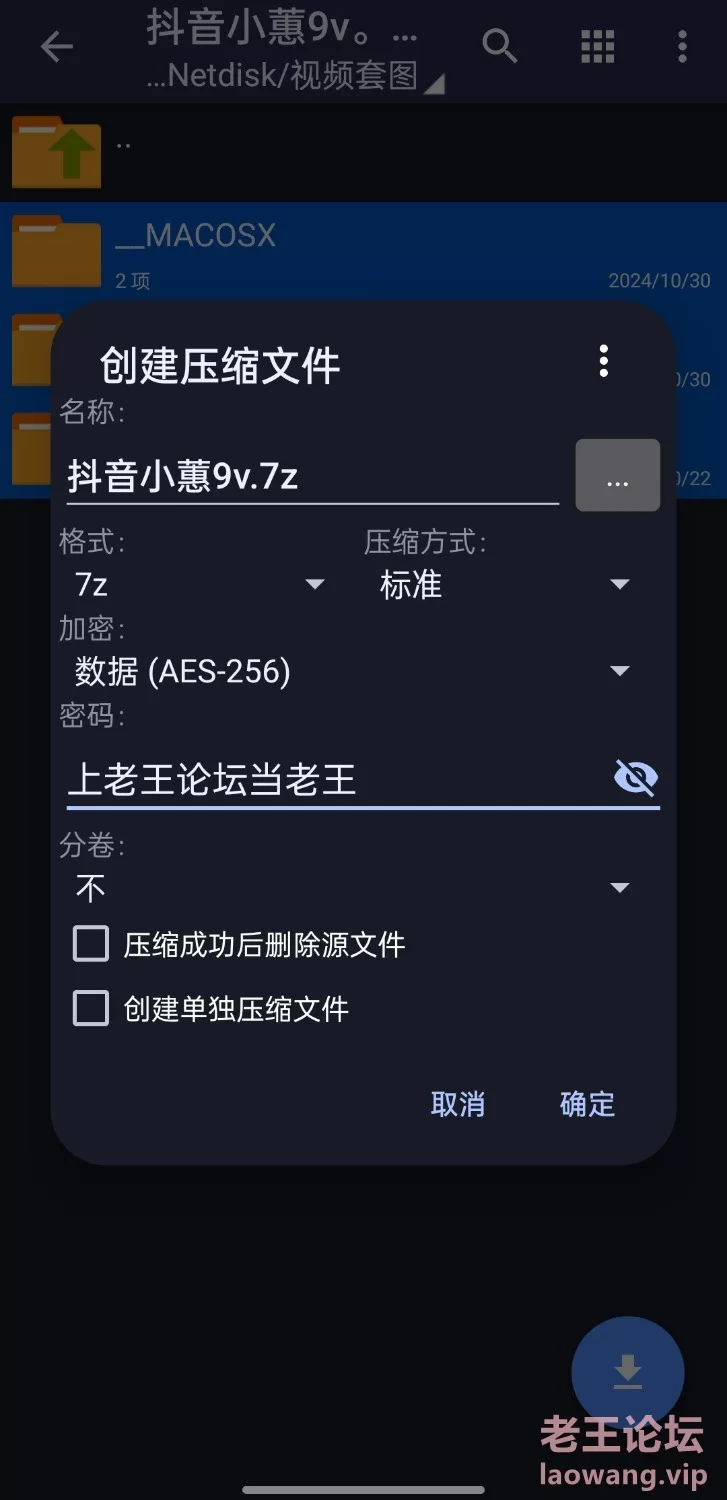
Task: Open the split volume dropdown
Action: point(353,888)
